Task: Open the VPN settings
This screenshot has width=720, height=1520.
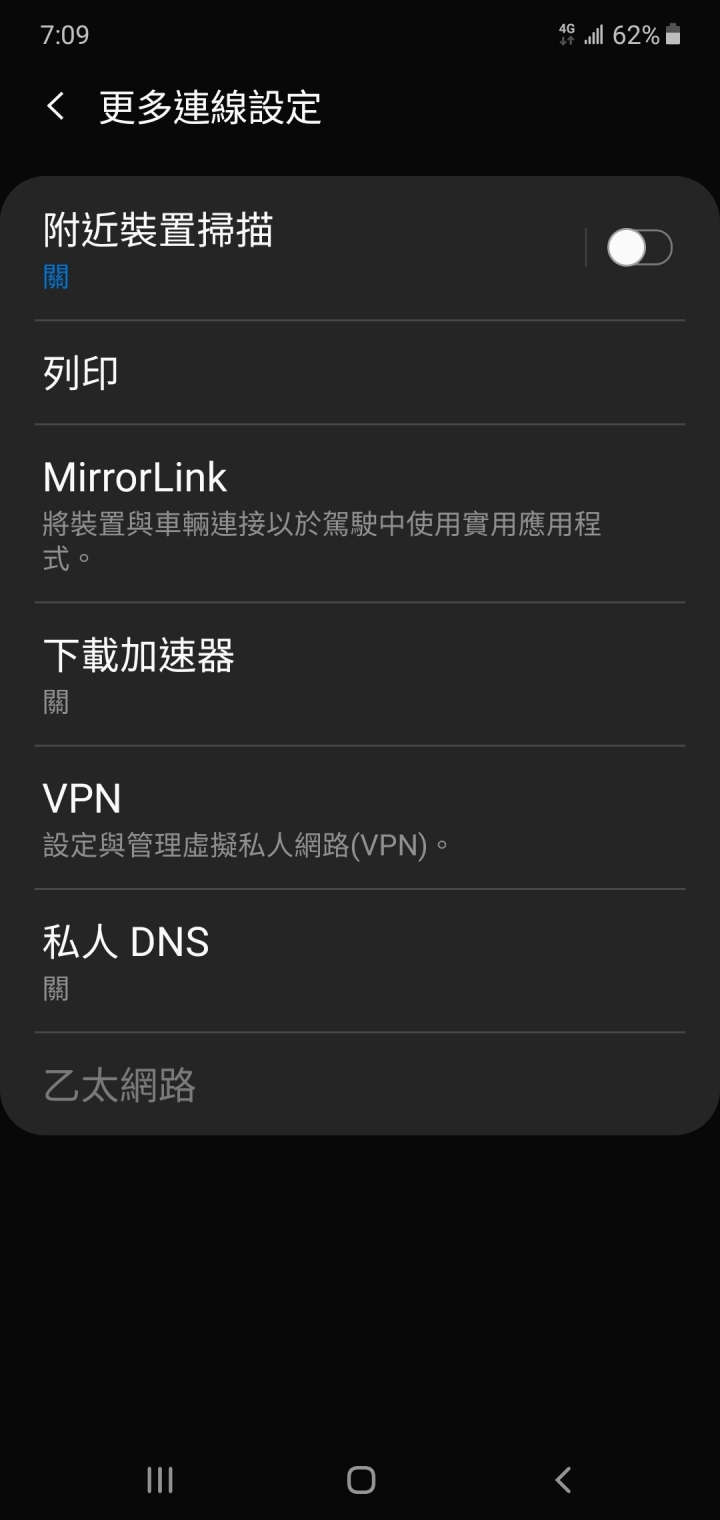Action: 360,818
